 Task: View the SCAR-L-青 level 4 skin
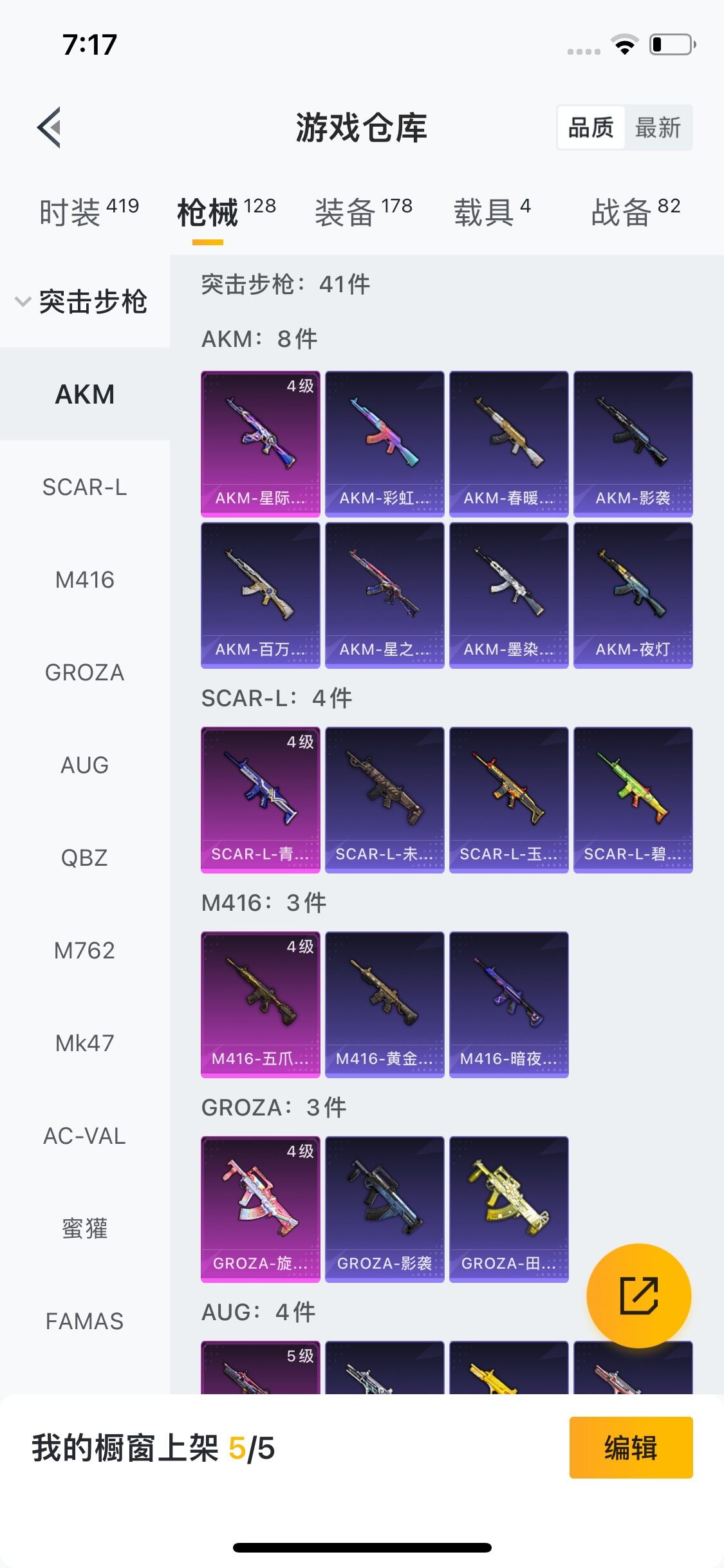[x=261, y=799]
